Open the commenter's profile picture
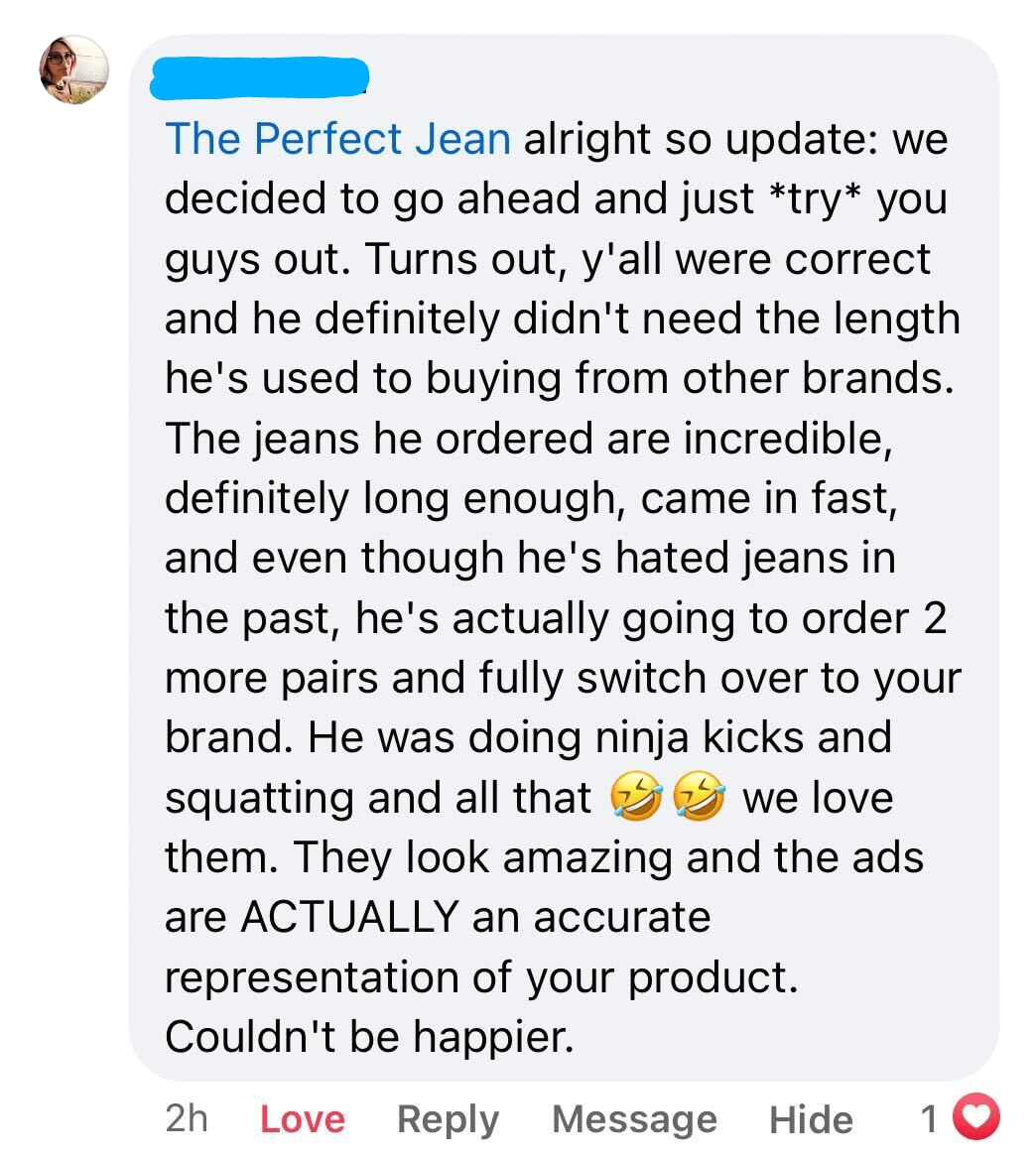Image resolution: width=1036 pixels, height=1162 pixels. [x=73, y=69]
